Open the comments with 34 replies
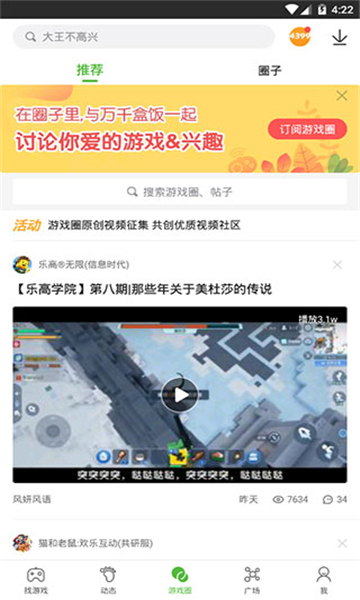The height and width of the screenshot is (600, 360). pyautogui.click(x=335, y=499)
